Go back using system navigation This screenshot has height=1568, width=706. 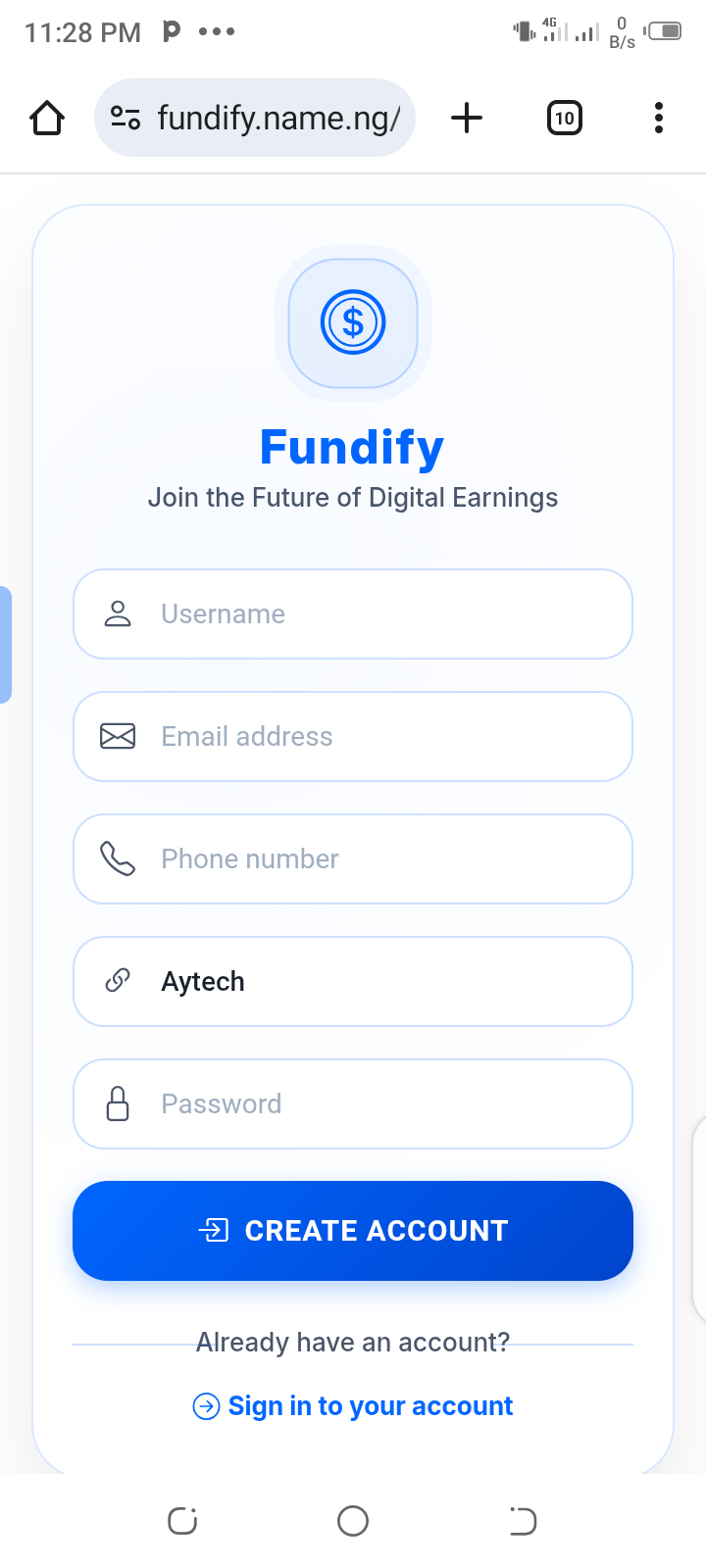point(523,1521)
